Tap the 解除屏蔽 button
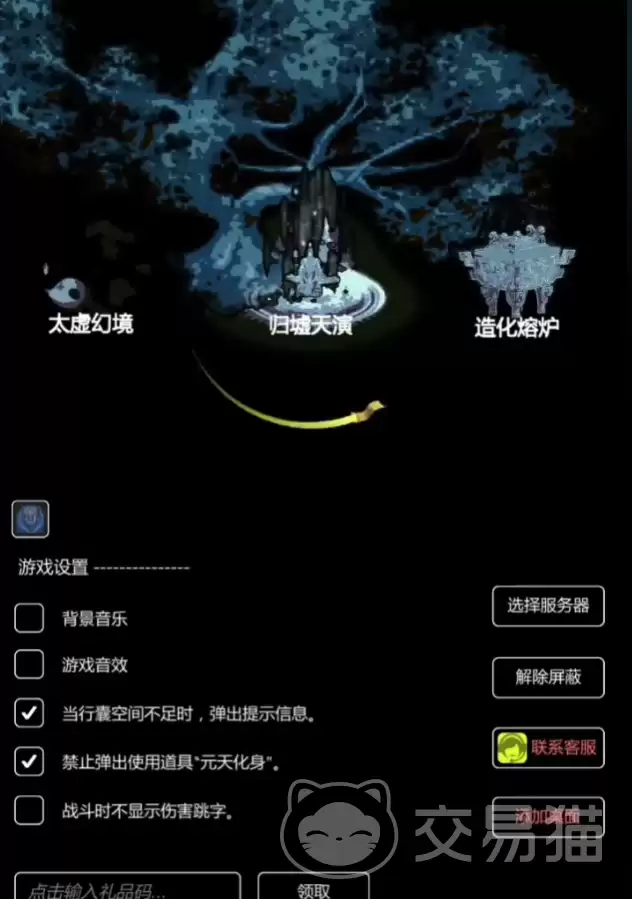Screen dimensions: 632x899 point(548,677)
